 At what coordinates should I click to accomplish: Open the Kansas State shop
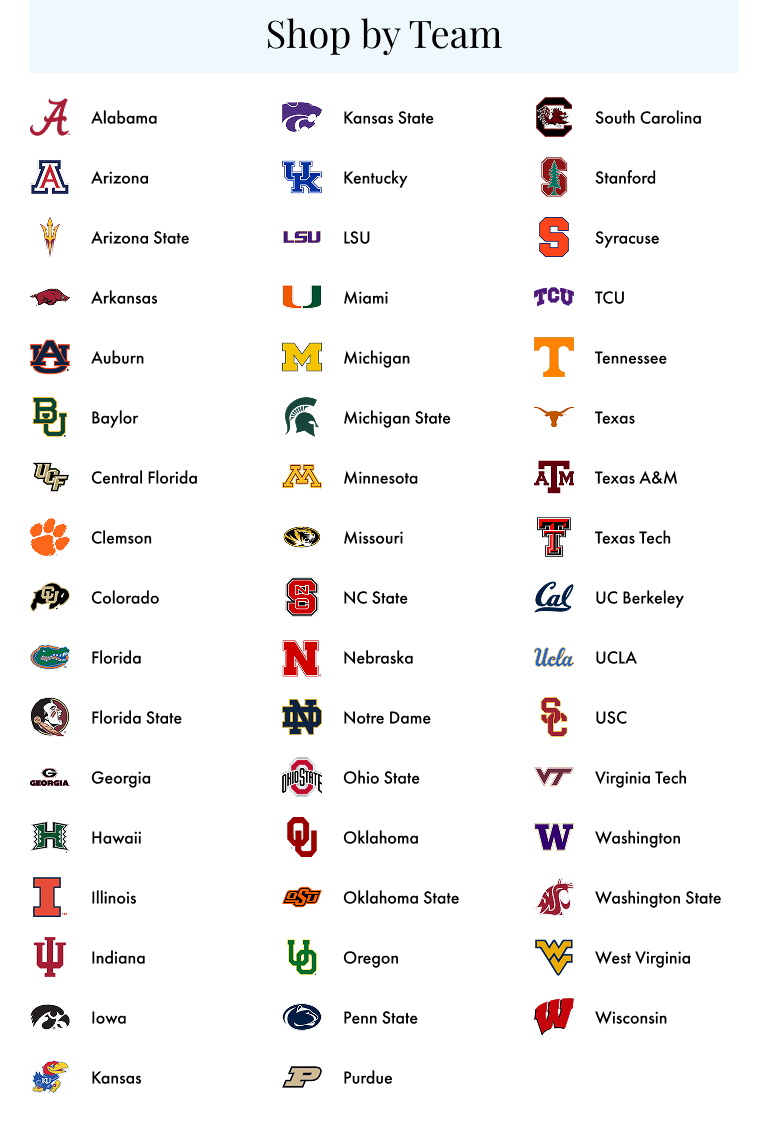coord(388,118)
